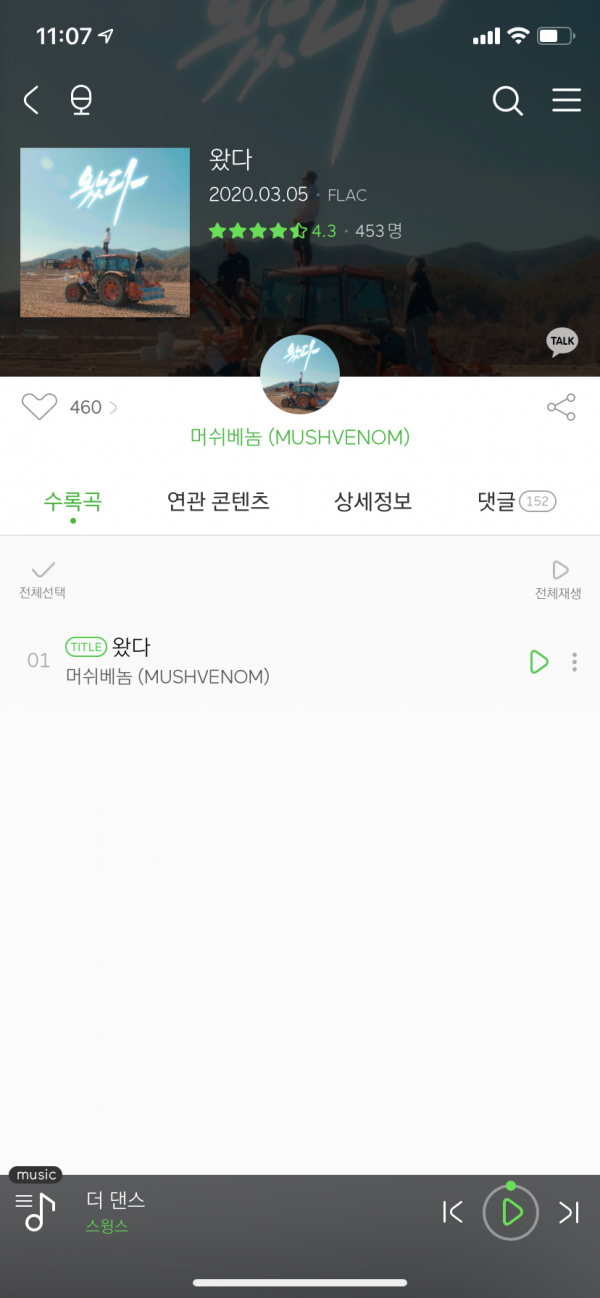Switch to the 연관 콘텐츠 tab

coord(218,501)
